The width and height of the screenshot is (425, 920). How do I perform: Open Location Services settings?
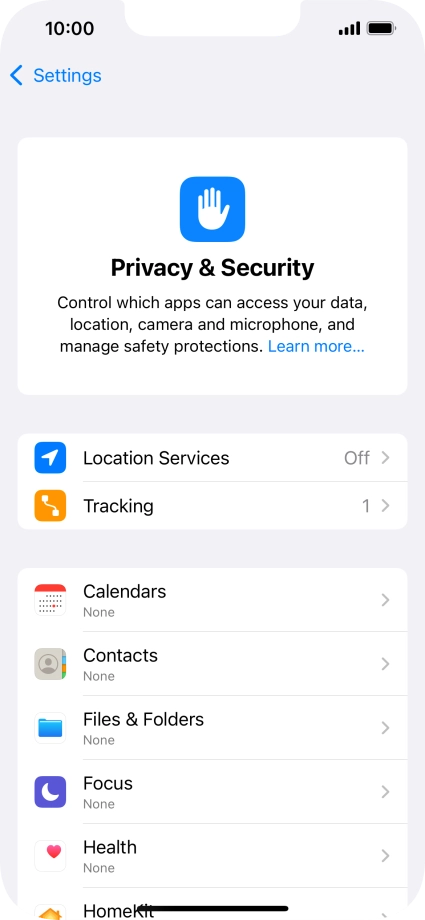click(212, 458)
